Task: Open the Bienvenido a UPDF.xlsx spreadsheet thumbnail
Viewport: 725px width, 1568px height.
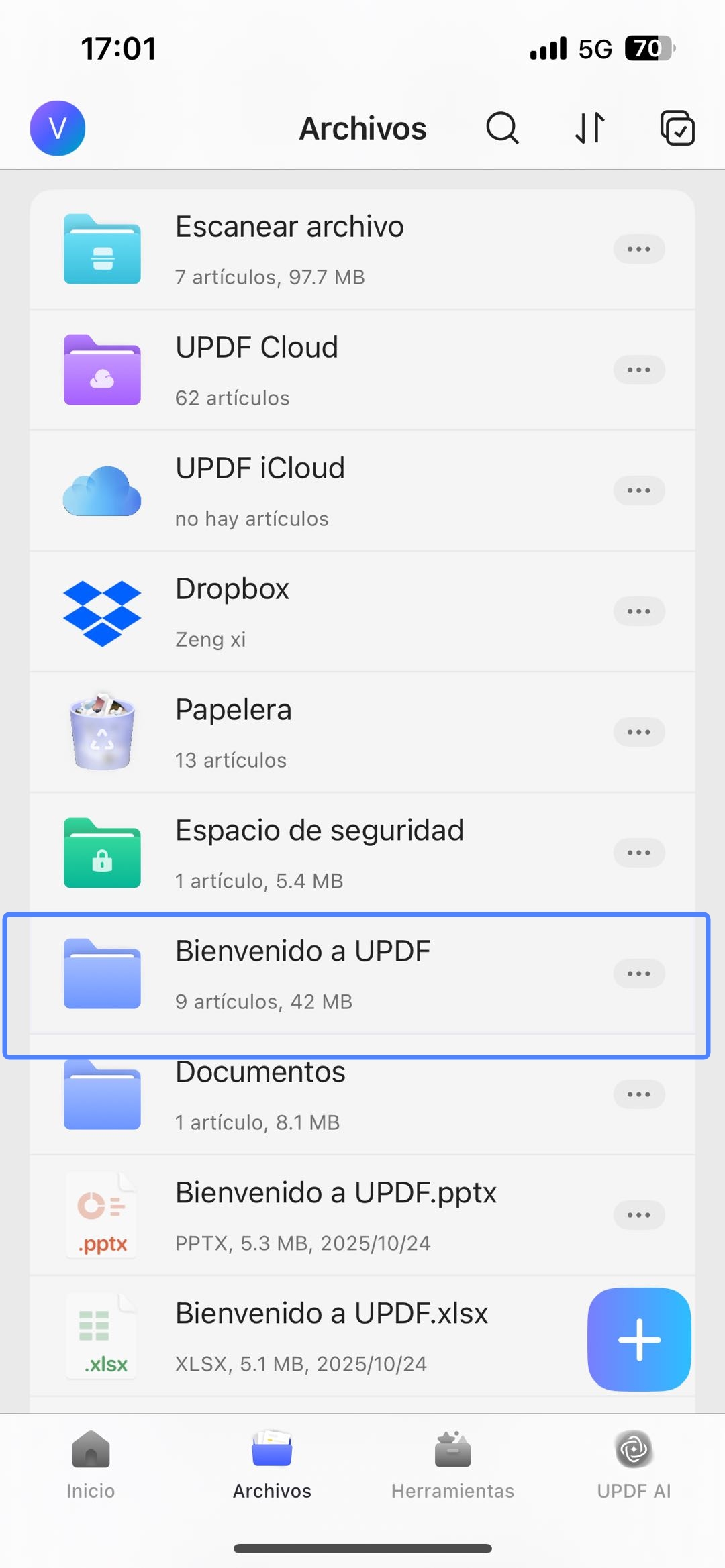Action: point(101,1335)
